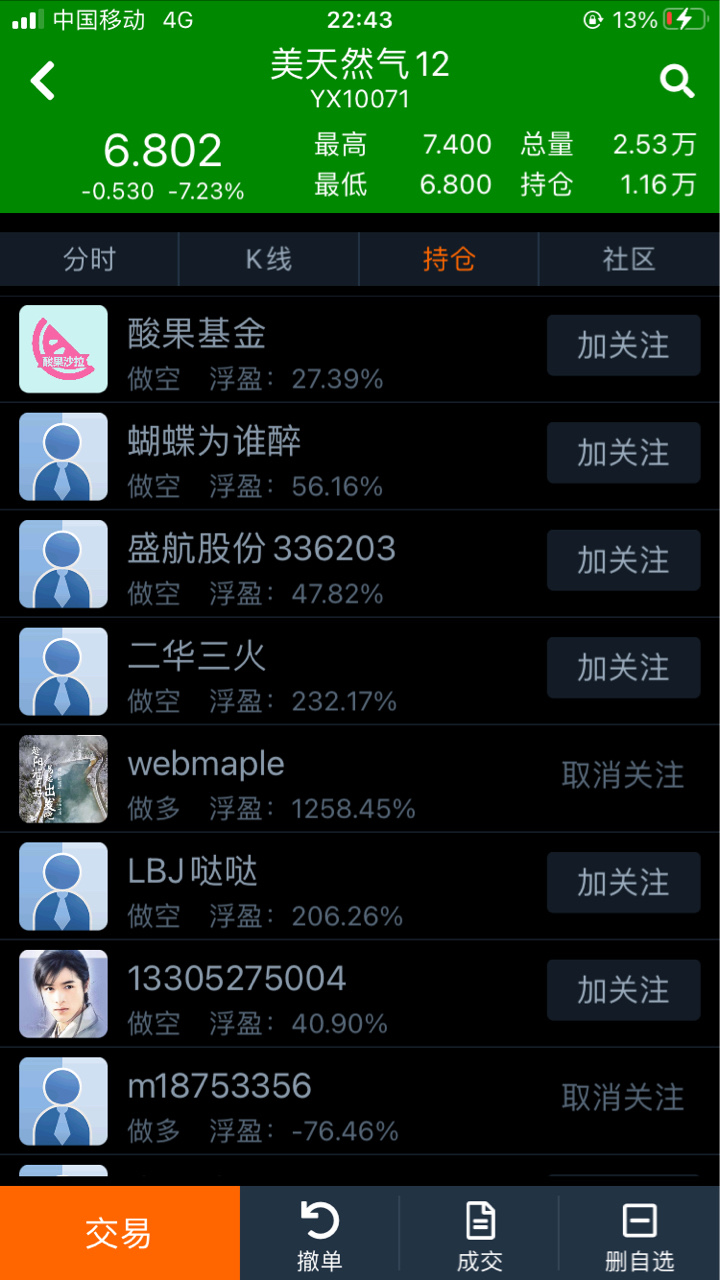Switch to the K线 tab
This screenshot has width=720, height=1280.
tap(269, 260)
